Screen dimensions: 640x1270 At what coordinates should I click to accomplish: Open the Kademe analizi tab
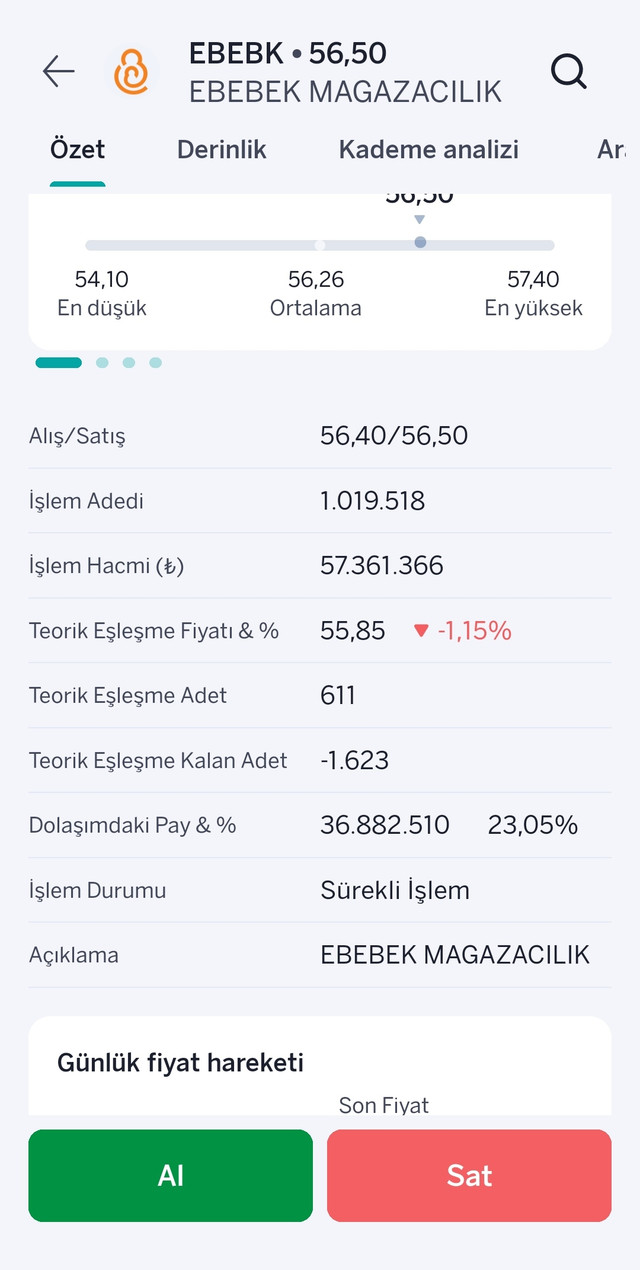(x=428, y=150)
